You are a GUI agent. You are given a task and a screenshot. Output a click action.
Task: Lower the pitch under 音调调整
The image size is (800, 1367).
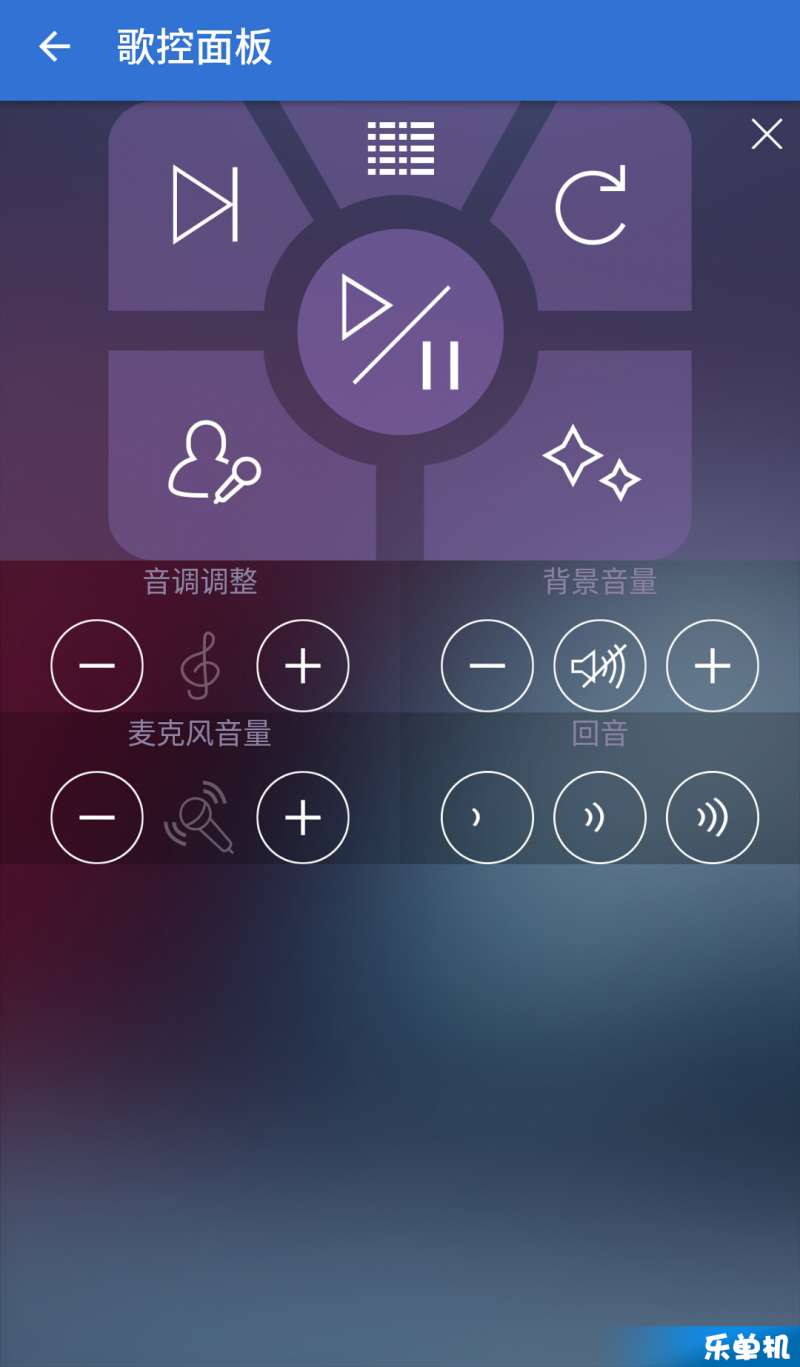coord(97,666)
